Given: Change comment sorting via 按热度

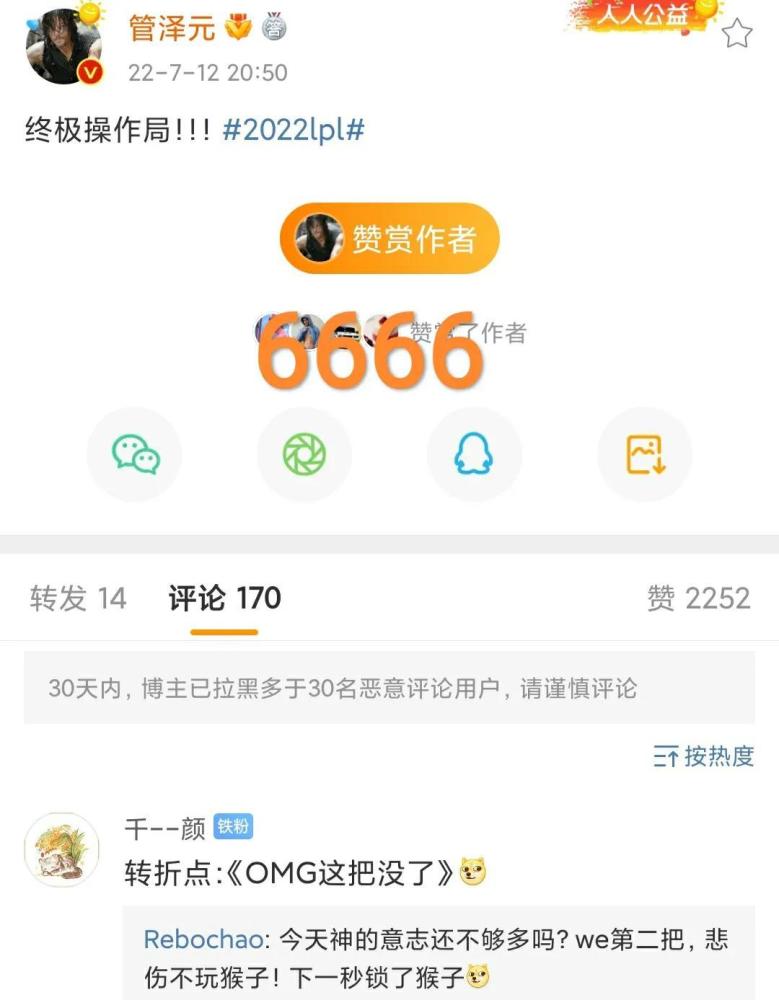Looking at the screenshot, I should [703, 756].
